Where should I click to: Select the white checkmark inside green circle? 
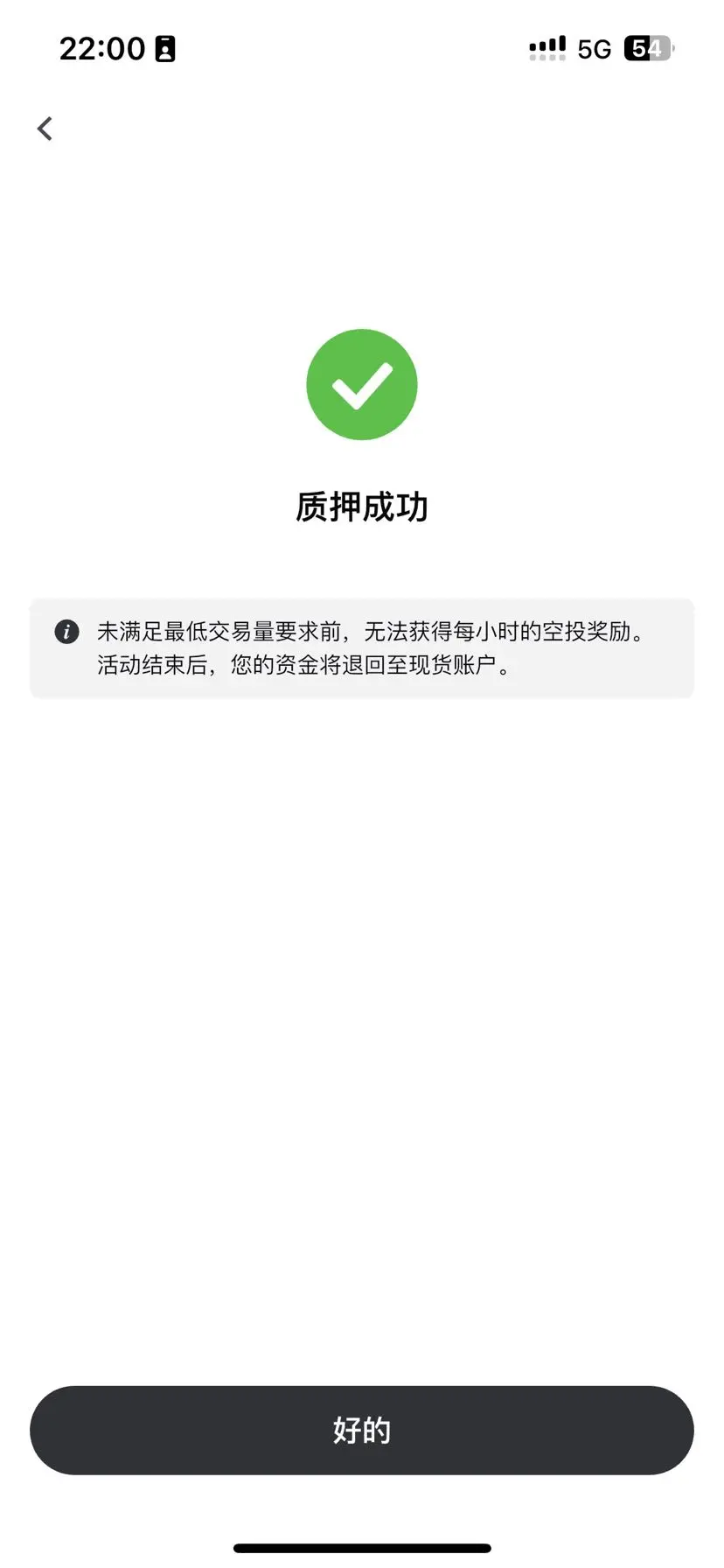click(362, 385)
